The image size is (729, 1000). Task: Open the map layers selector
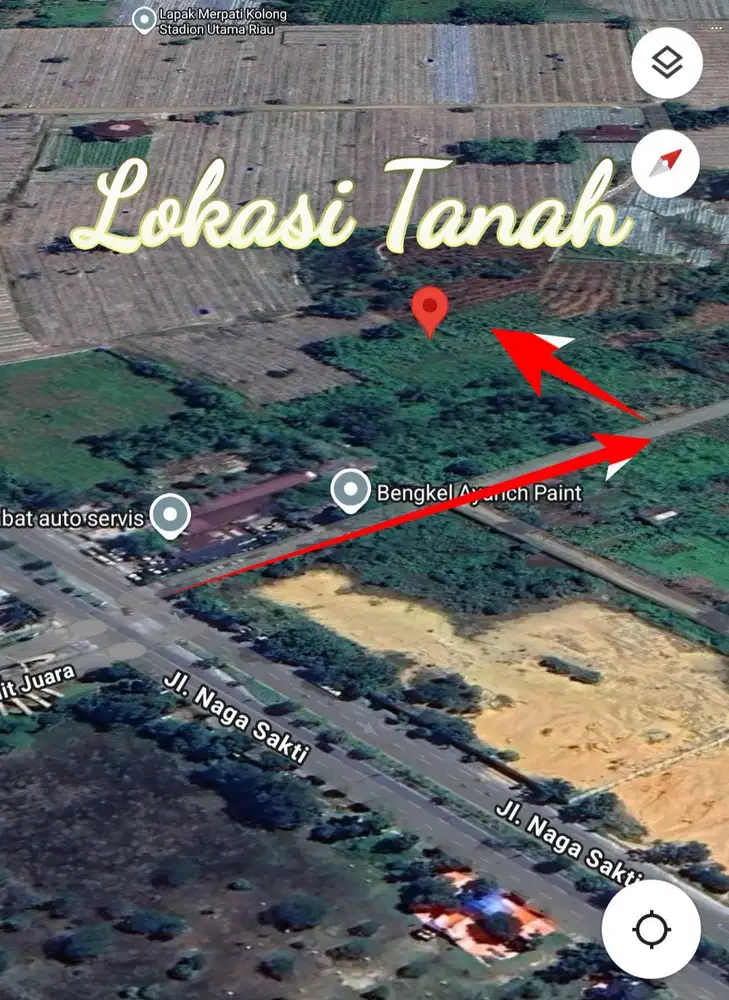pos(667,64)
